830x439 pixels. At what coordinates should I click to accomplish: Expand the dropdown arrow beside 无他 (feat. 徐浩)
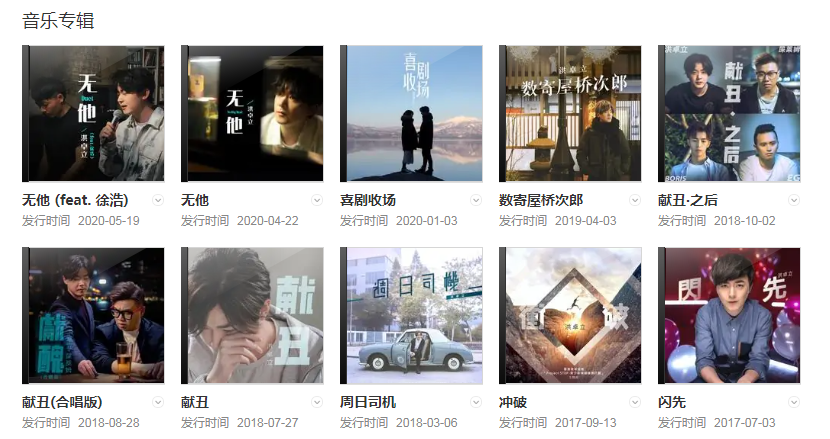click(x=157, y=200)
